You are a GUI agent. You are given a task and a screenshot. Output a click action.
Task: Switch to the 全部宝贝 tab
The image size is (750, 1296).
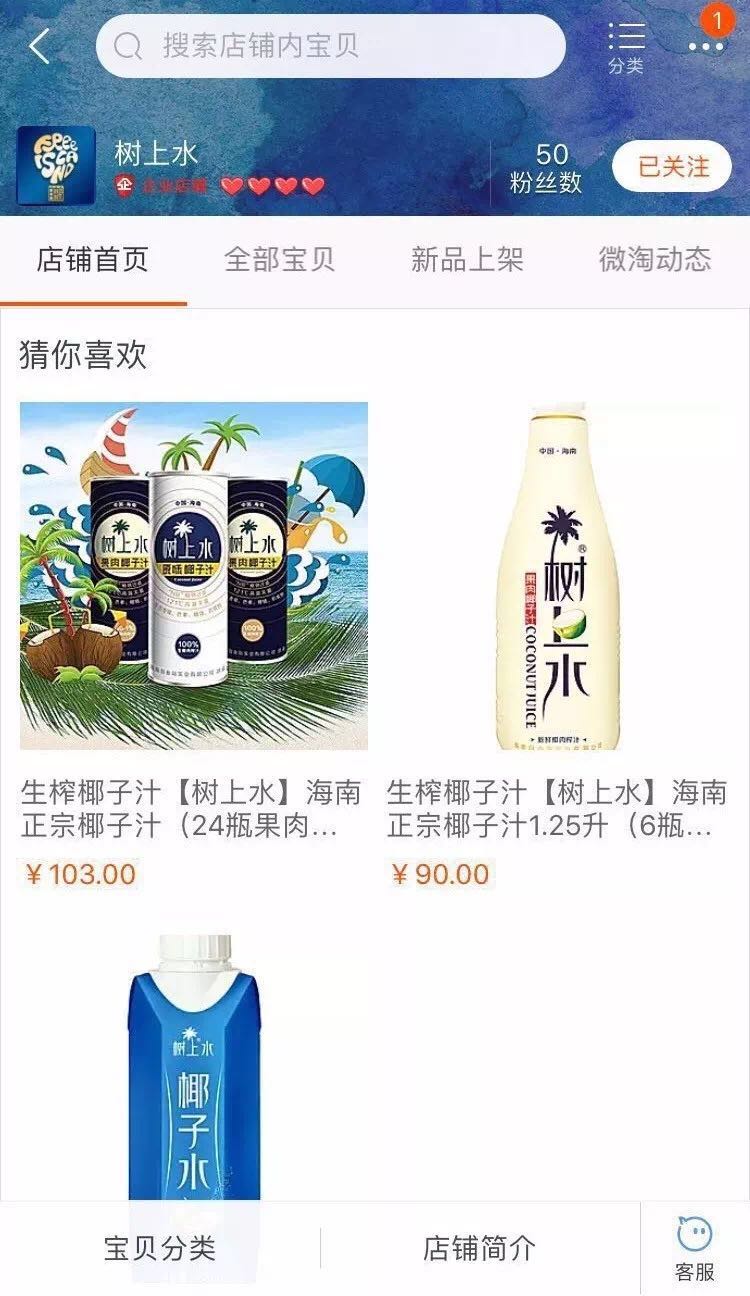[279, 260]
